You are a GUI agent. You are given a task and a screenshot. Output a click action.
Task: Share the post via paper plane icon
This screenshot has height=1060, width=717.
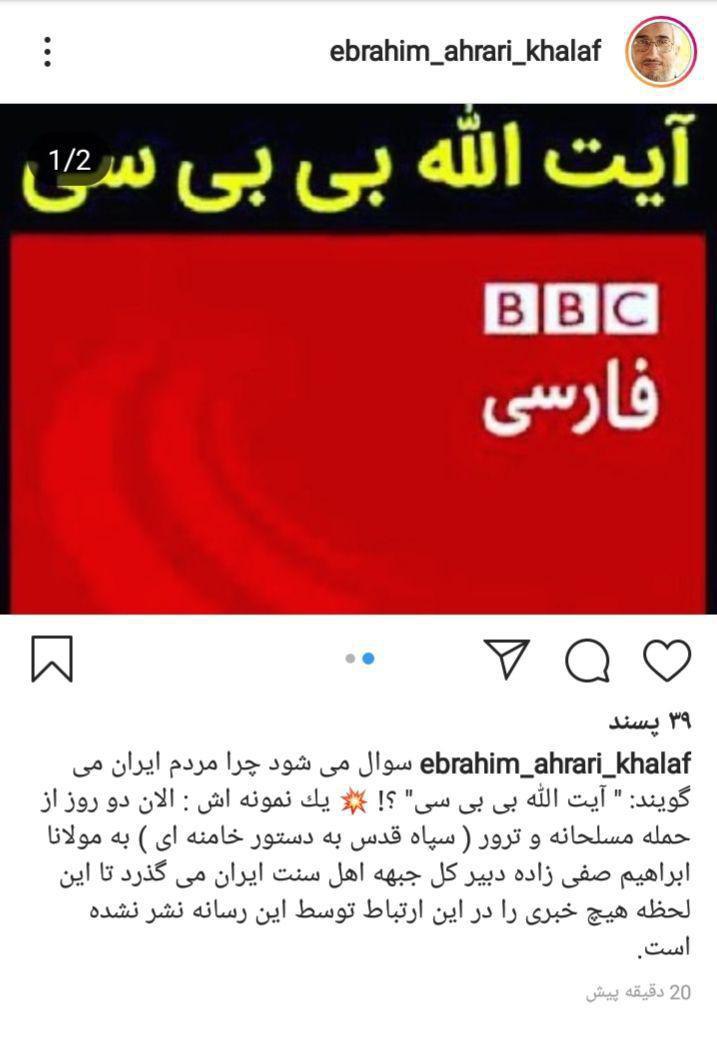click(506, 660)
